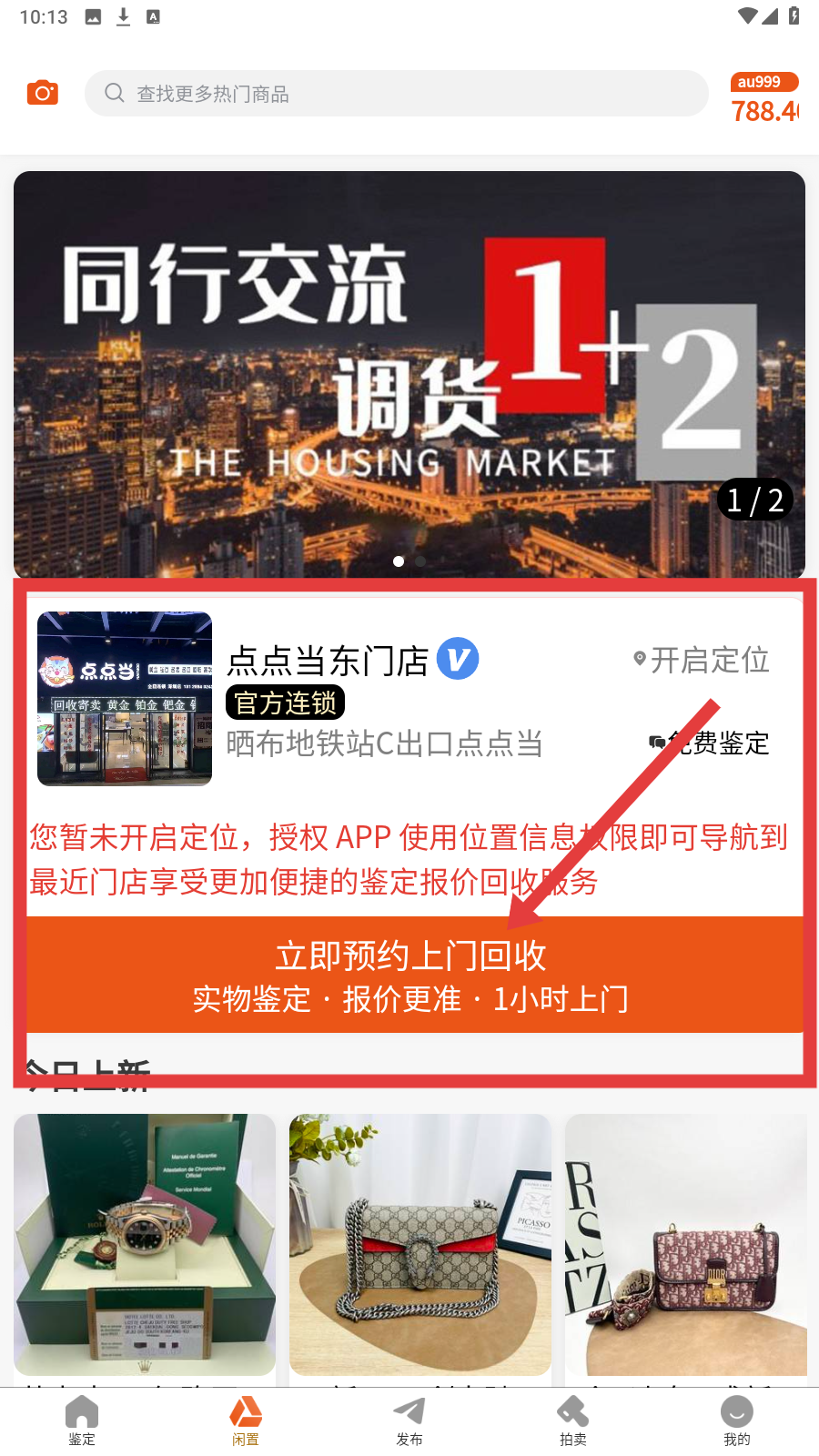Screen dimensions: 819x1456
Task: Tap 开启定位 to enable location
Action: point(703,660)
